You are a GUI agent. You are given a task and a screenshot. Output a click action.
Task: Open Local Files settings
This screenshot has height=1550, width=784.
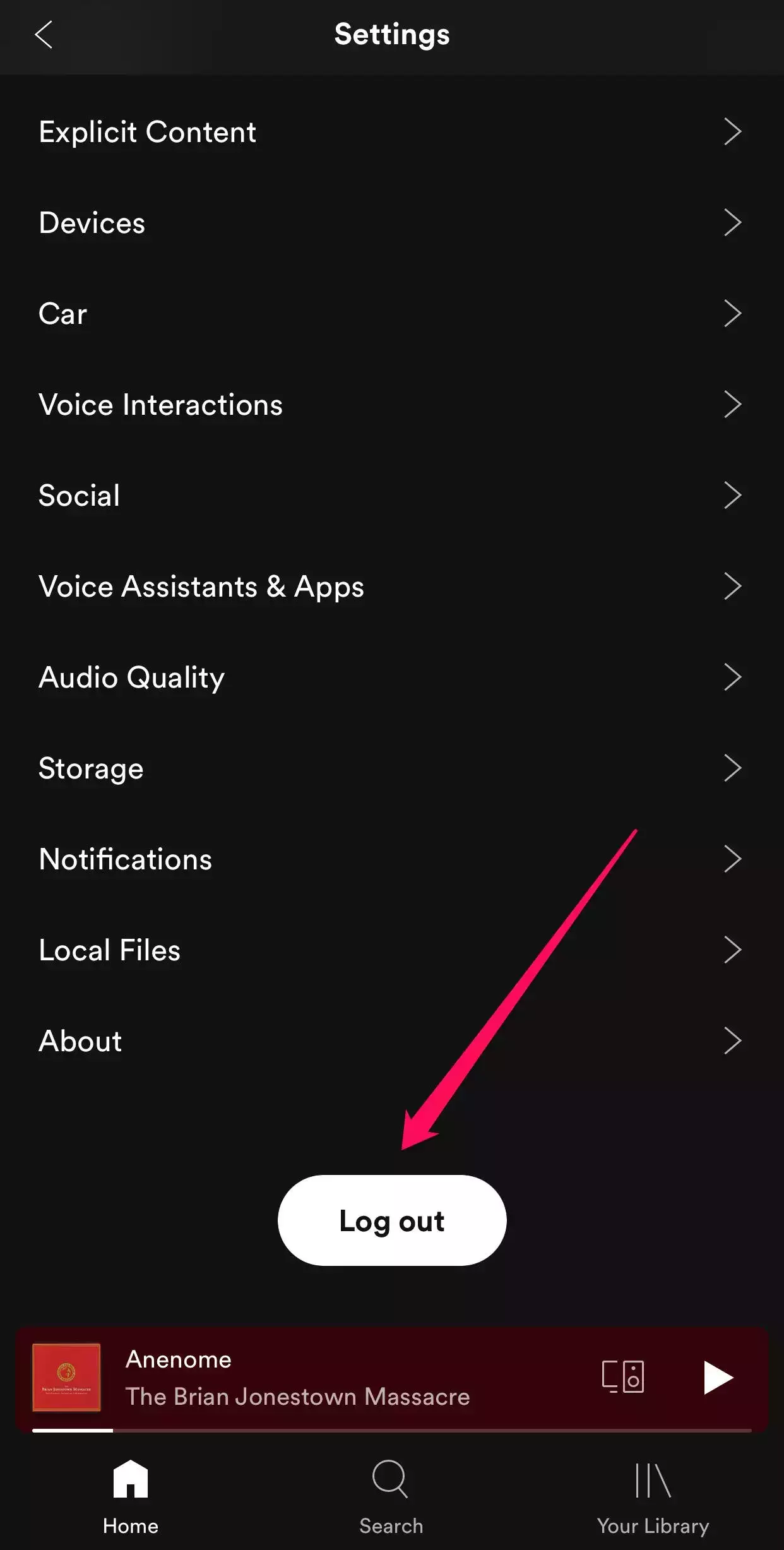pos(391,950)
